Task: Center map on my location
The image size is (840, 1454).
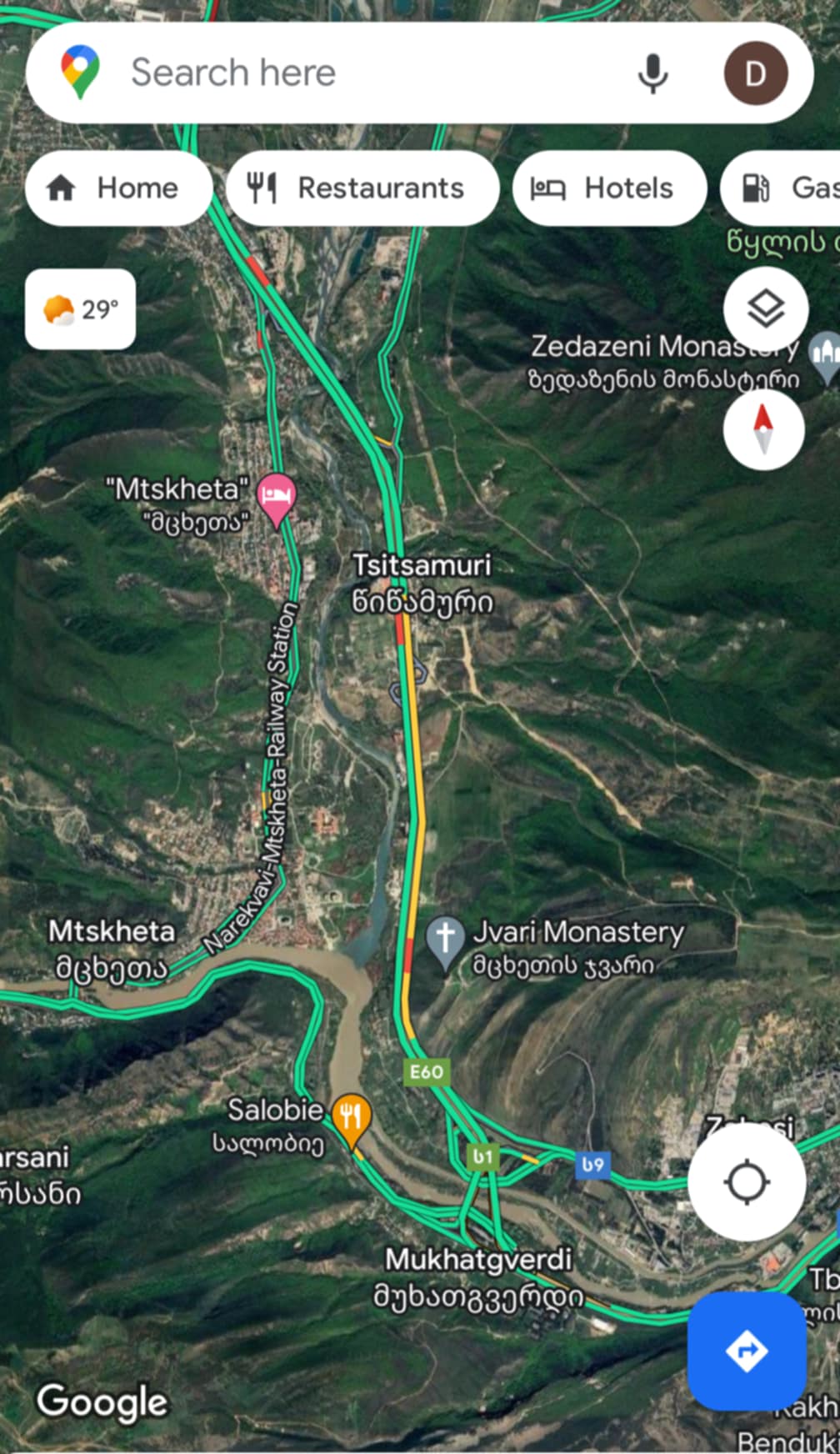Action: [x=746, y=1181]
